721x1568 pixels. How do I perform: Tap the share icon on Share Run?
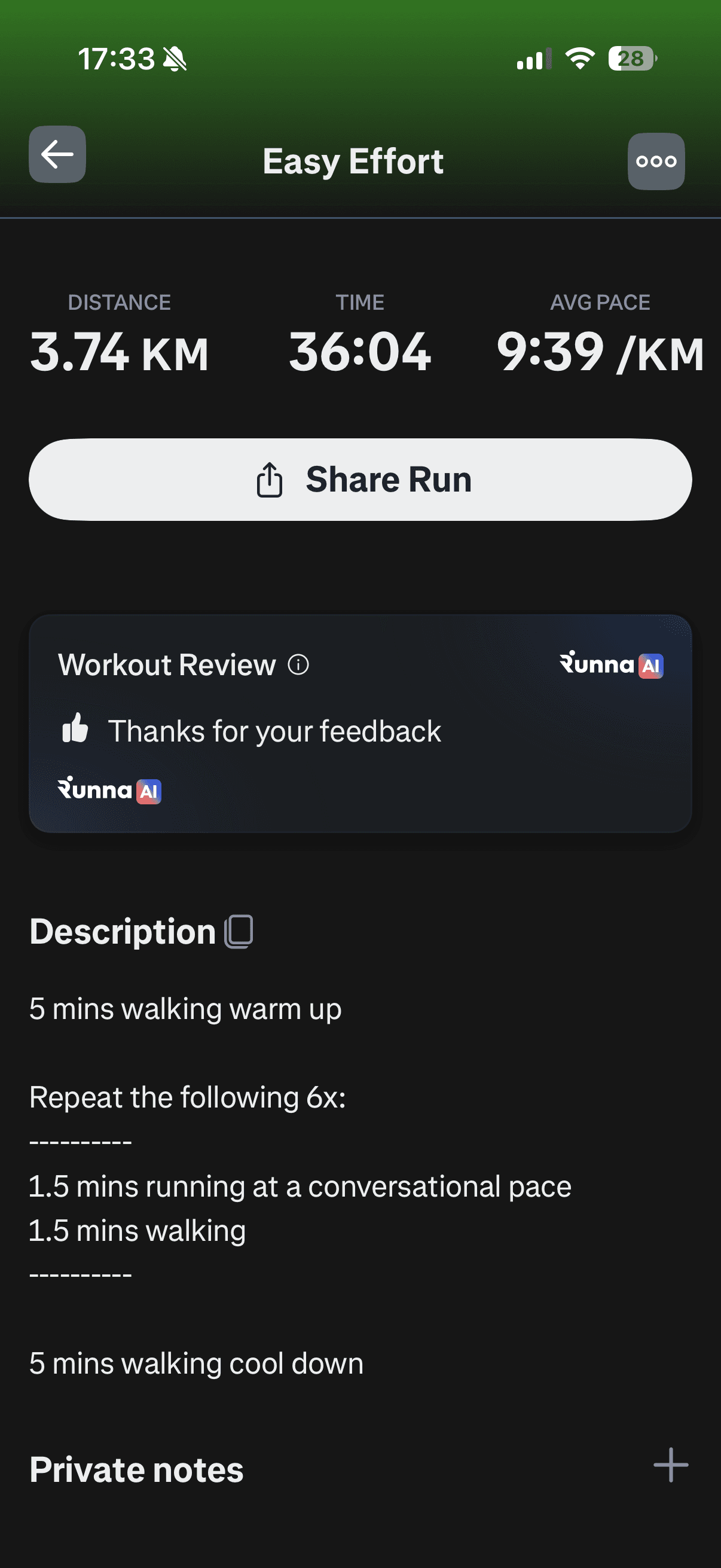(269, 479)
